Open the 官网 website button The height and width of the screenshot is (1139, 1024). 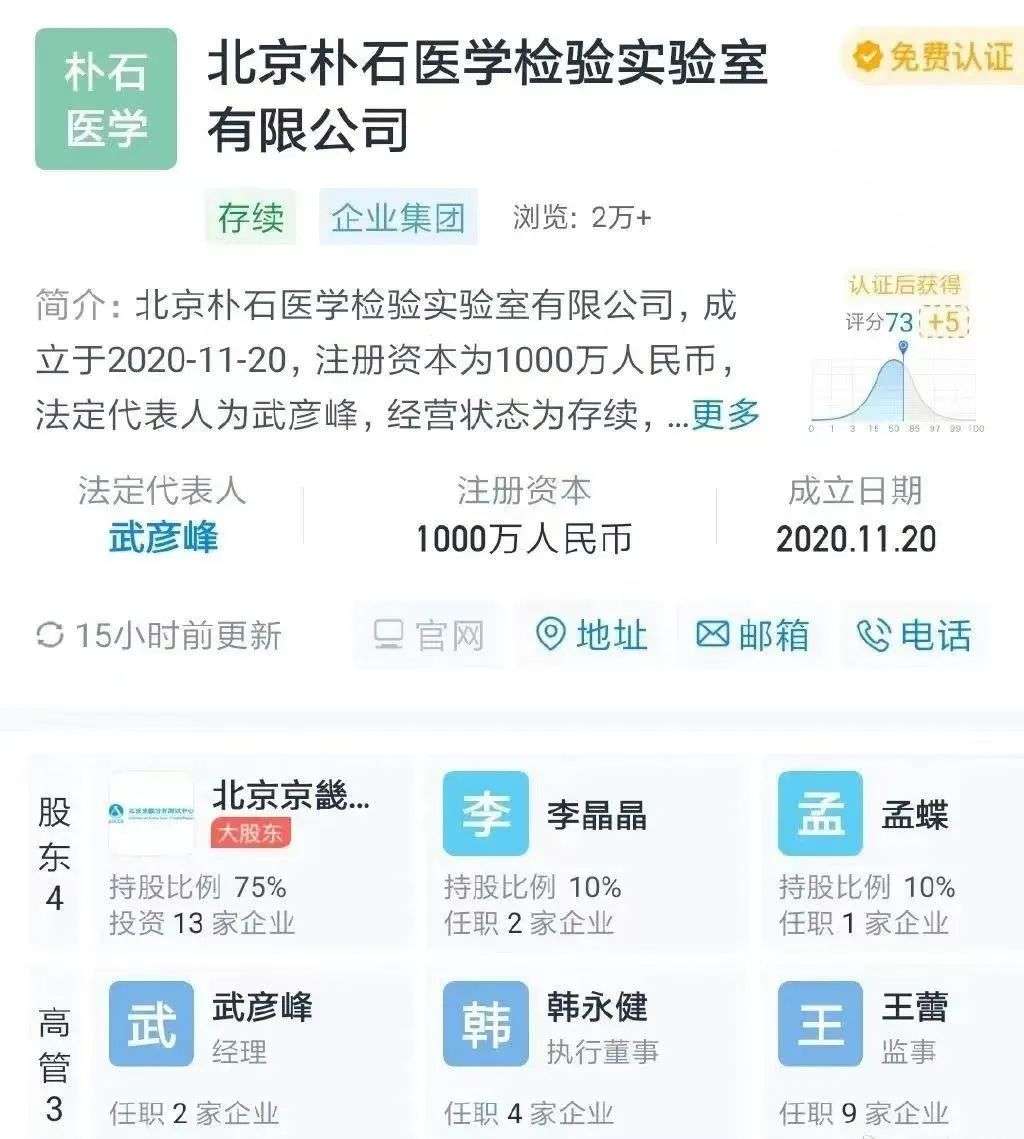tap(429, 635)
